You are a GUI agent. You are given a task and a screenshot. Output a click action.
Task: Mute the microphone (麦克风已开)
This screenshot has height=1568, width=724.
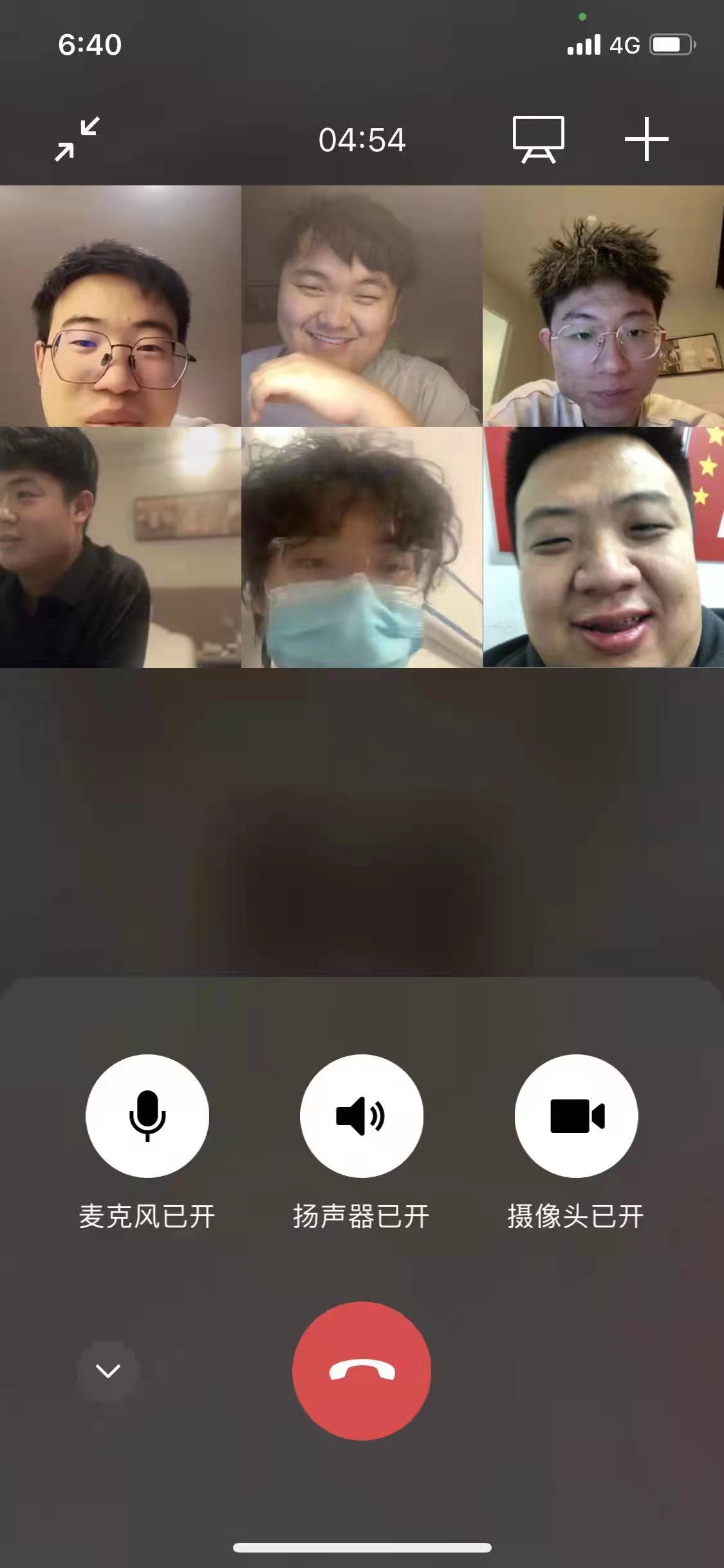click(x=147, y=1115)
